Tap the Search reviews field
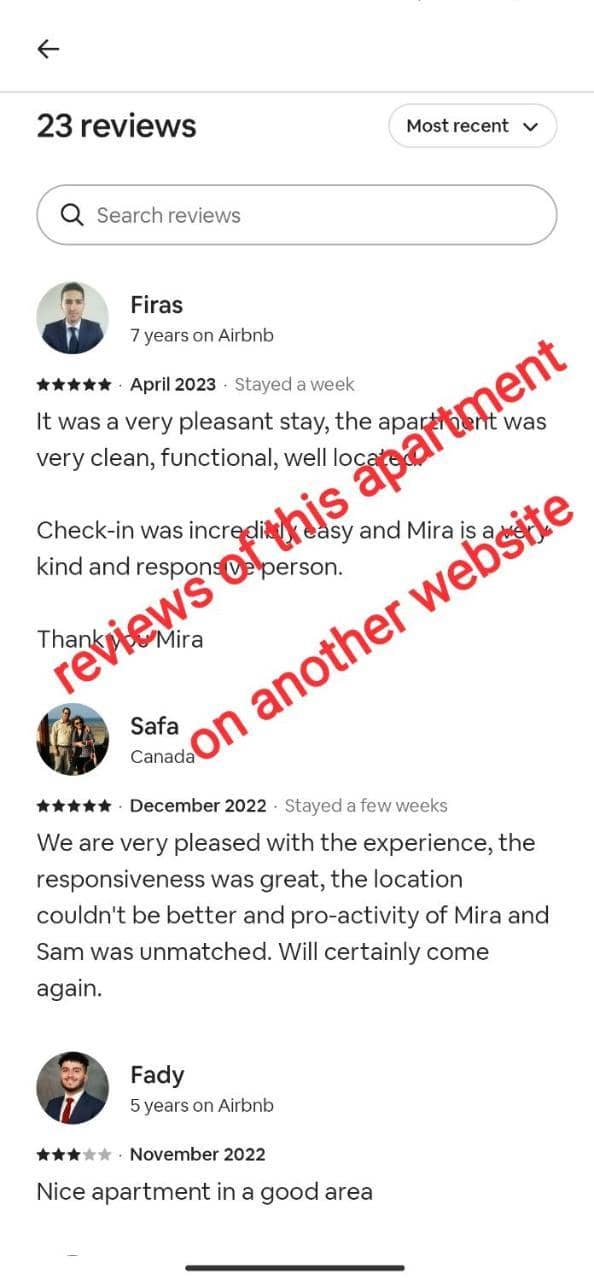Viewport: 594px width, 1280px height. pyautogui.click(x=296, y=215)
